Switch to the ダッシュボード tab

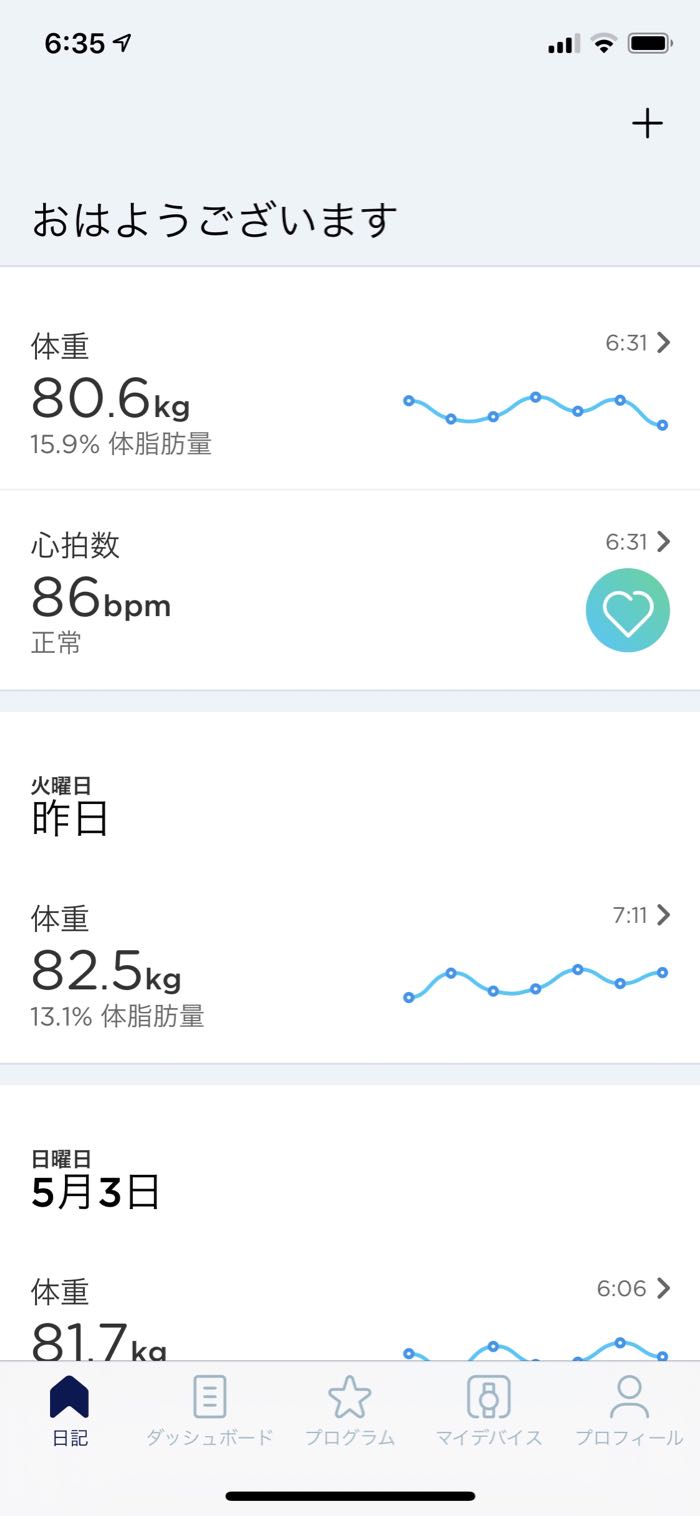[x=209, y=1410]
